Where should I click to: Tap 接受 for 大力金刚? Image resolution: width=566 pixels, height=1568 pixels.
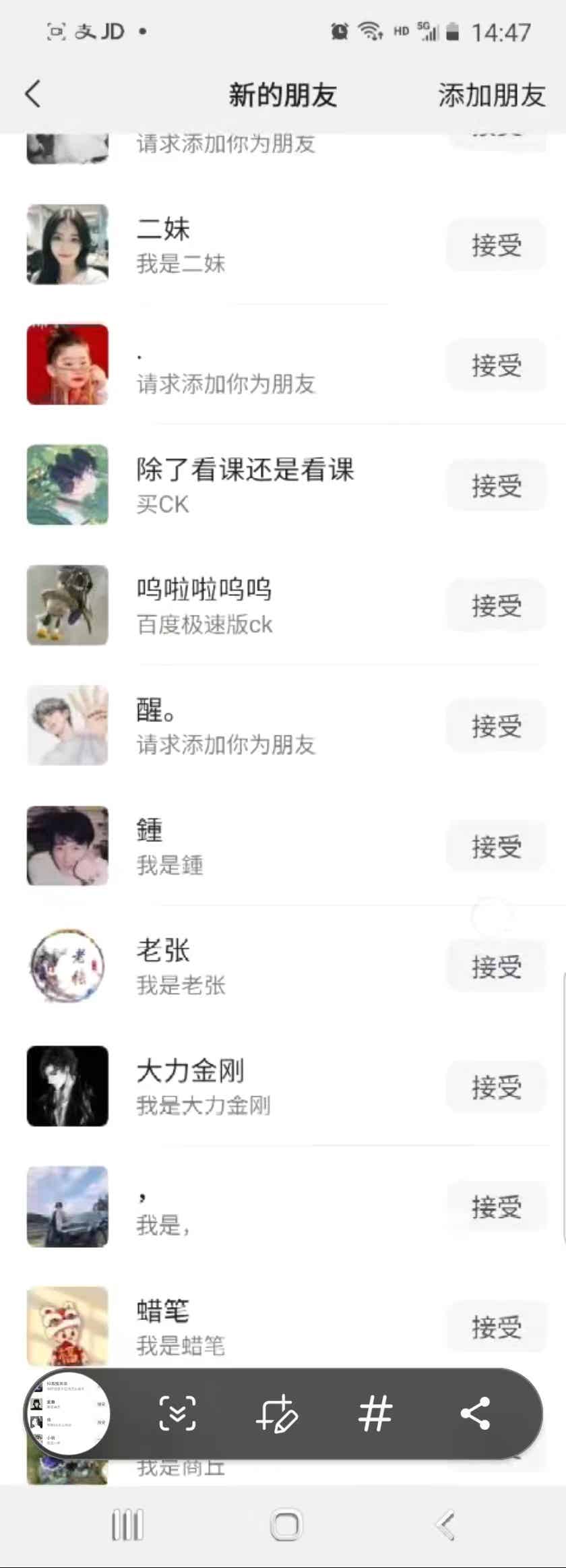point(497,1087)
